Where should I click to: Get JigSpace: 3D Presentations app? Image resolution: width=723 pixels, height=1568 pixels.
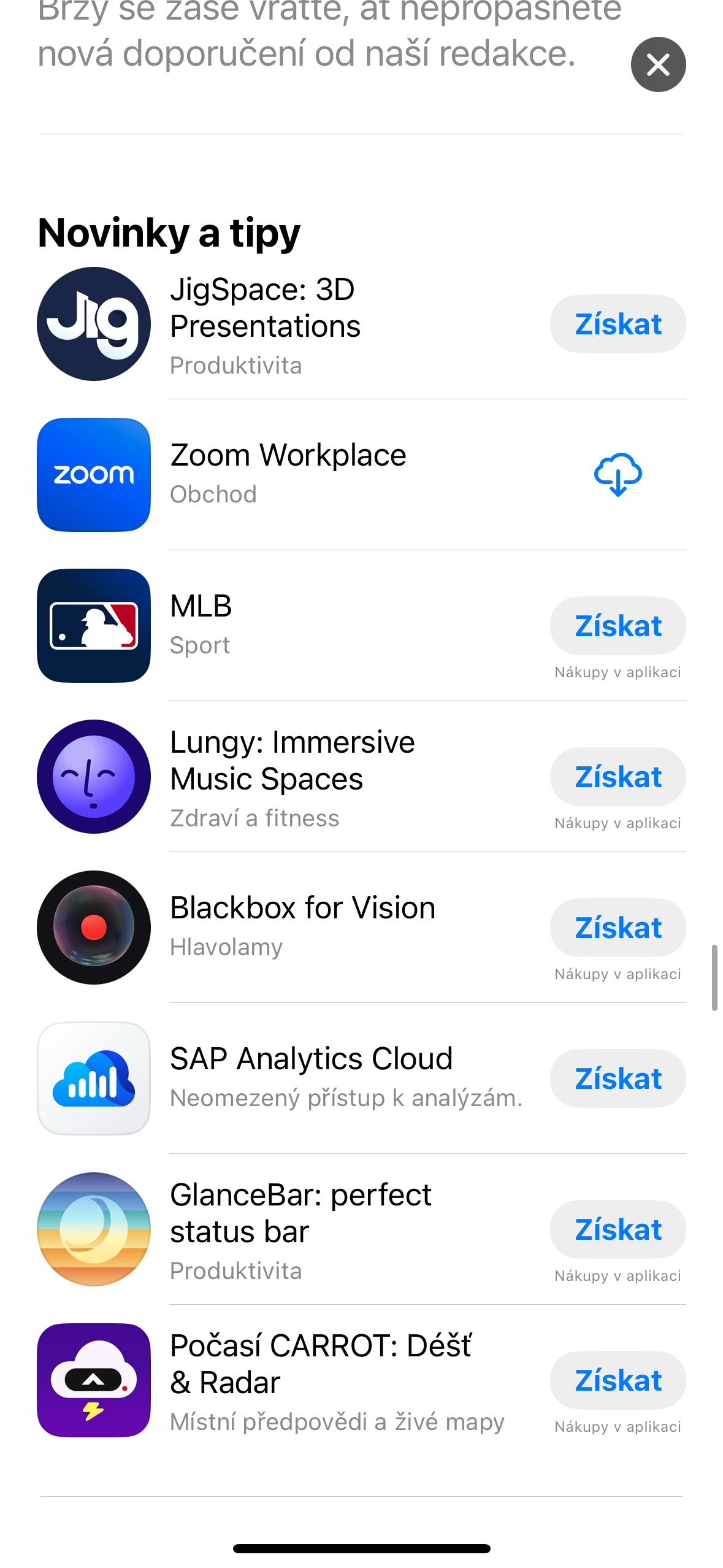617,324
